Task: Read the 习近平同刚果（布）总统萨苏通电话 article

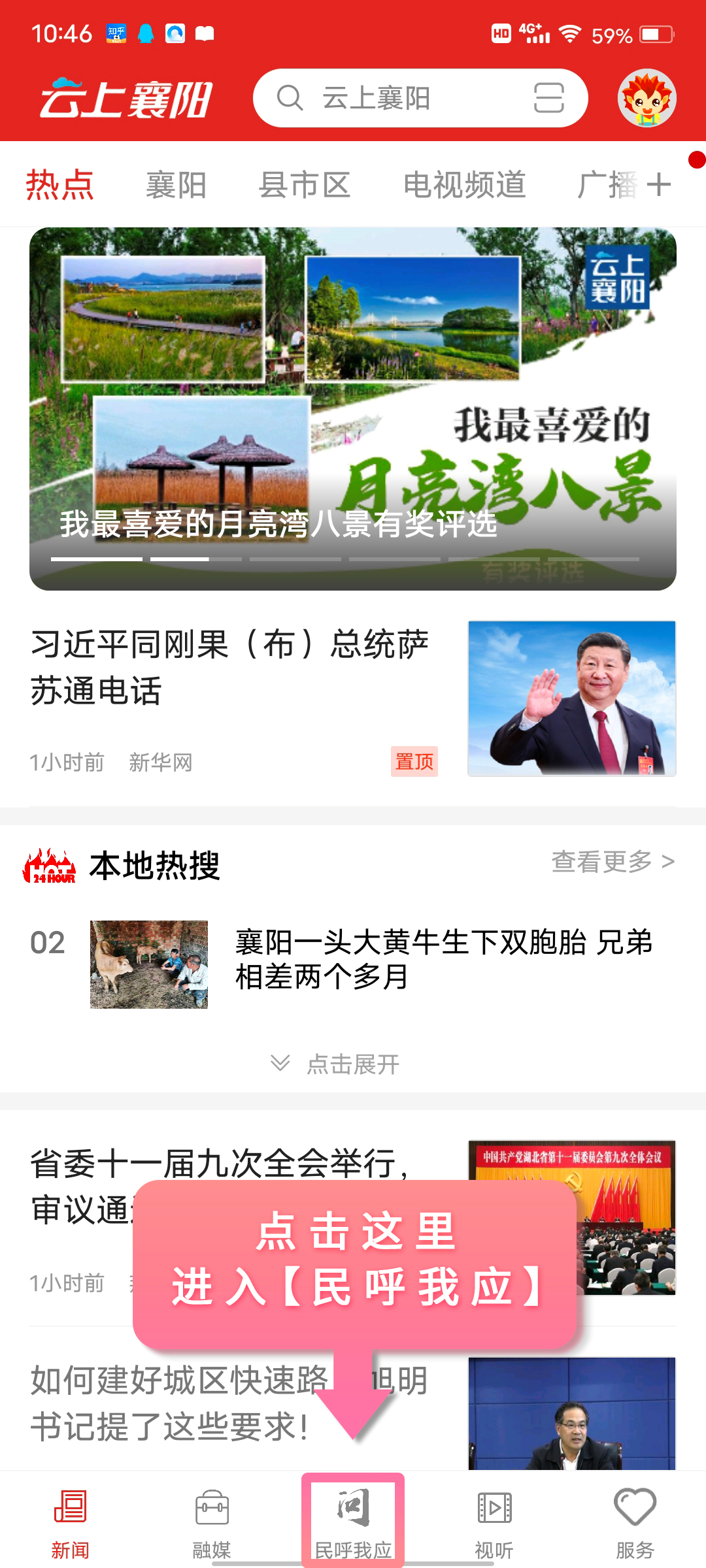Action: pyautogui.click(x=229, y=668)
